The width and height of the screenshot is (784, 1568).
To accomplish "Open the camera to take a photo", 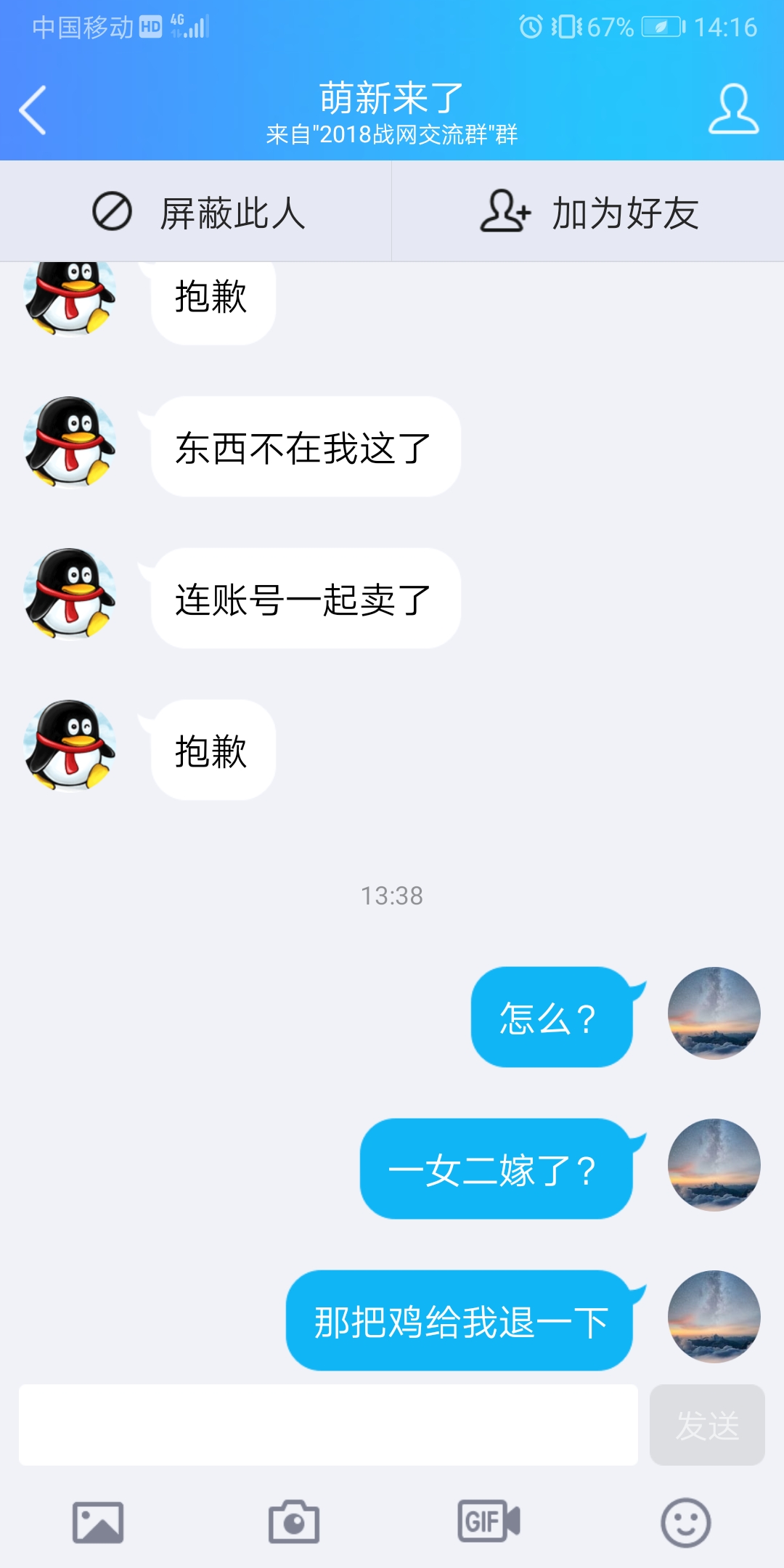I will pyautogui.click(x=294, y=1522).
